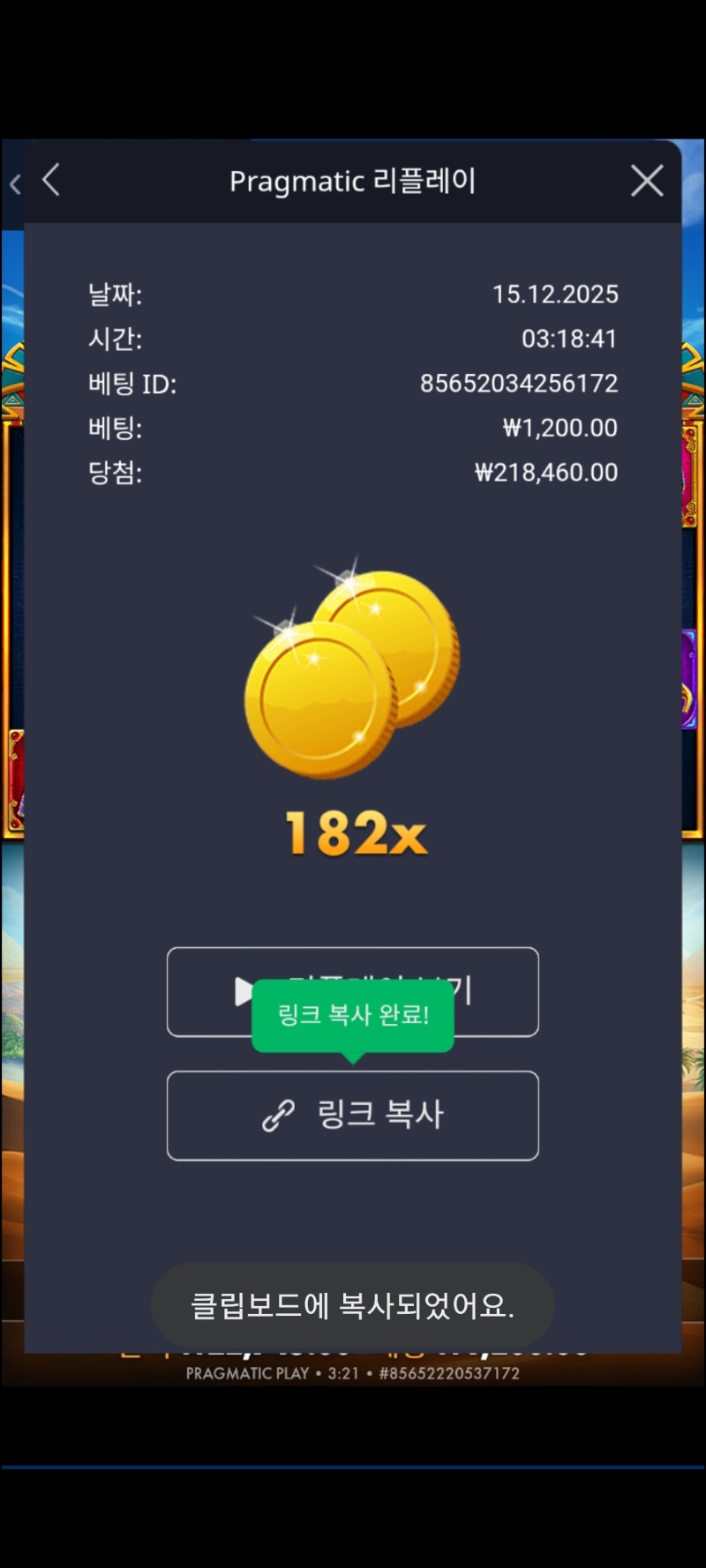The width and height of the screenshot is (706, 1568).
Task: Go back with the header arrow
Action: 51,180
